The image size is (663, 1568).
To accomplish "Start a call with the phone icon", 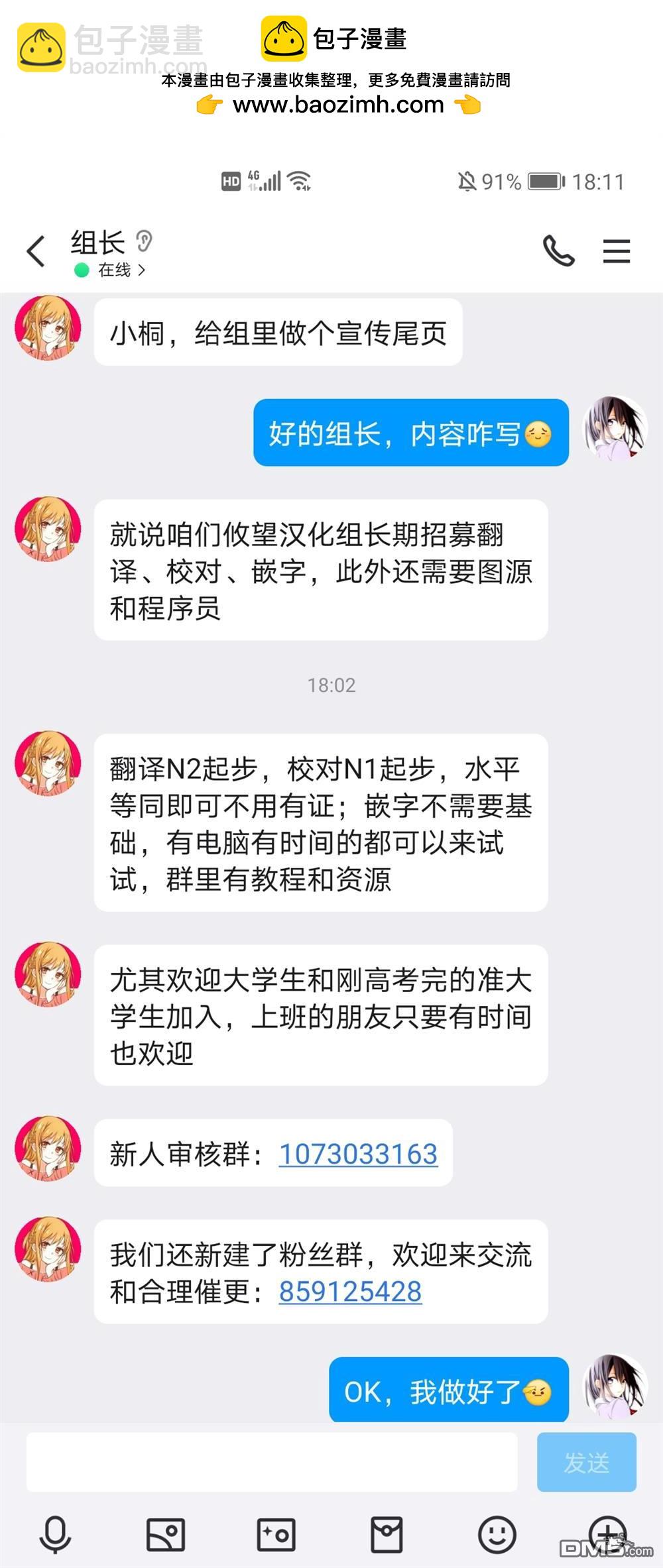I will [559, 251].
